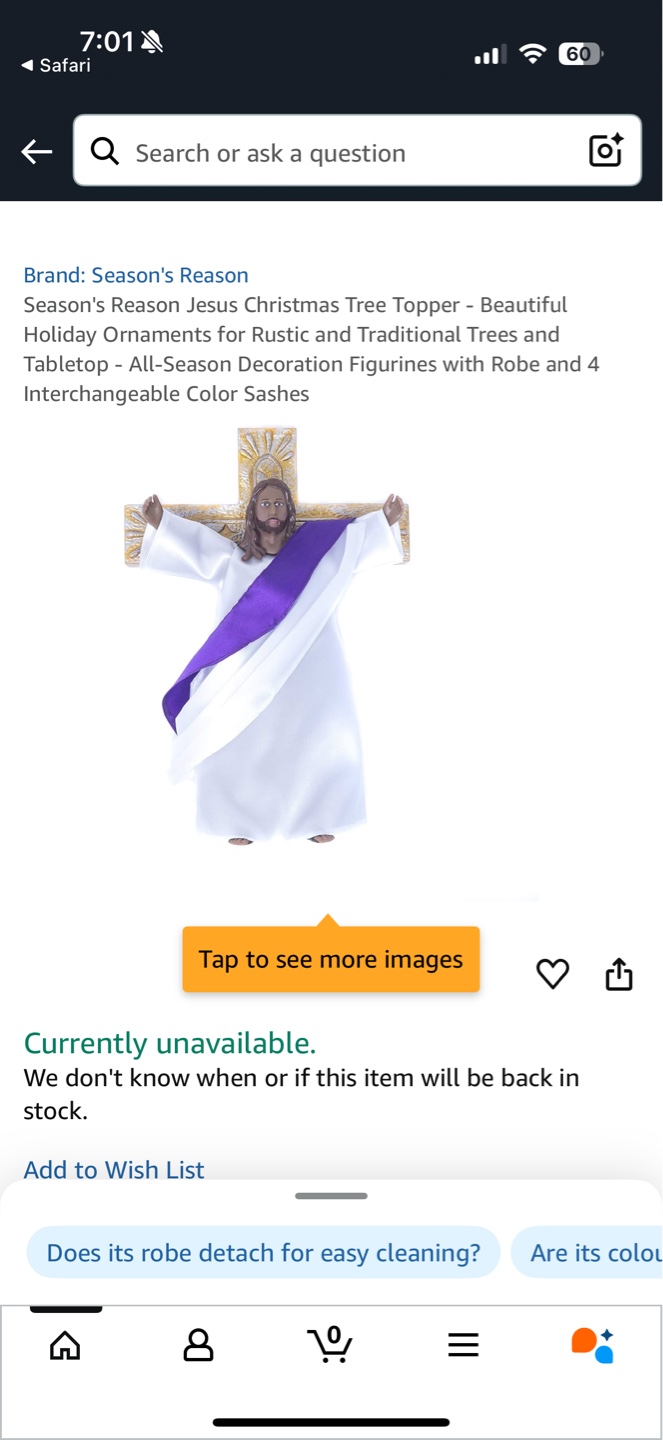This screenshot has width=663, height=1440.
Task: Select the 'Are its colou...' question chip
Action: click(x=587, y=1252)
